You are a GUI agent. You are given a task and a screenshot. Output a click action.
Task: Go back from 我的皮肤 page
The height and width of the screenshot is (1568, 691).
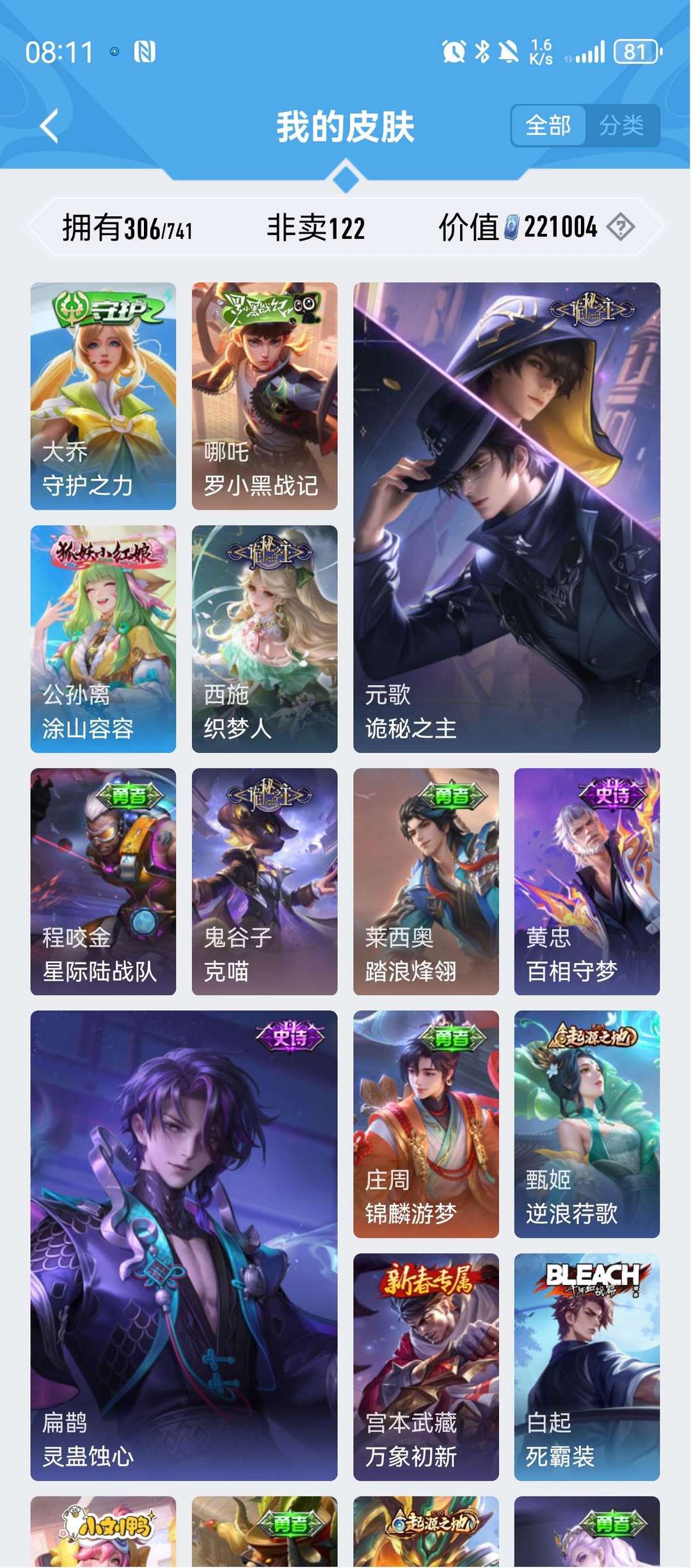(49, 126)
